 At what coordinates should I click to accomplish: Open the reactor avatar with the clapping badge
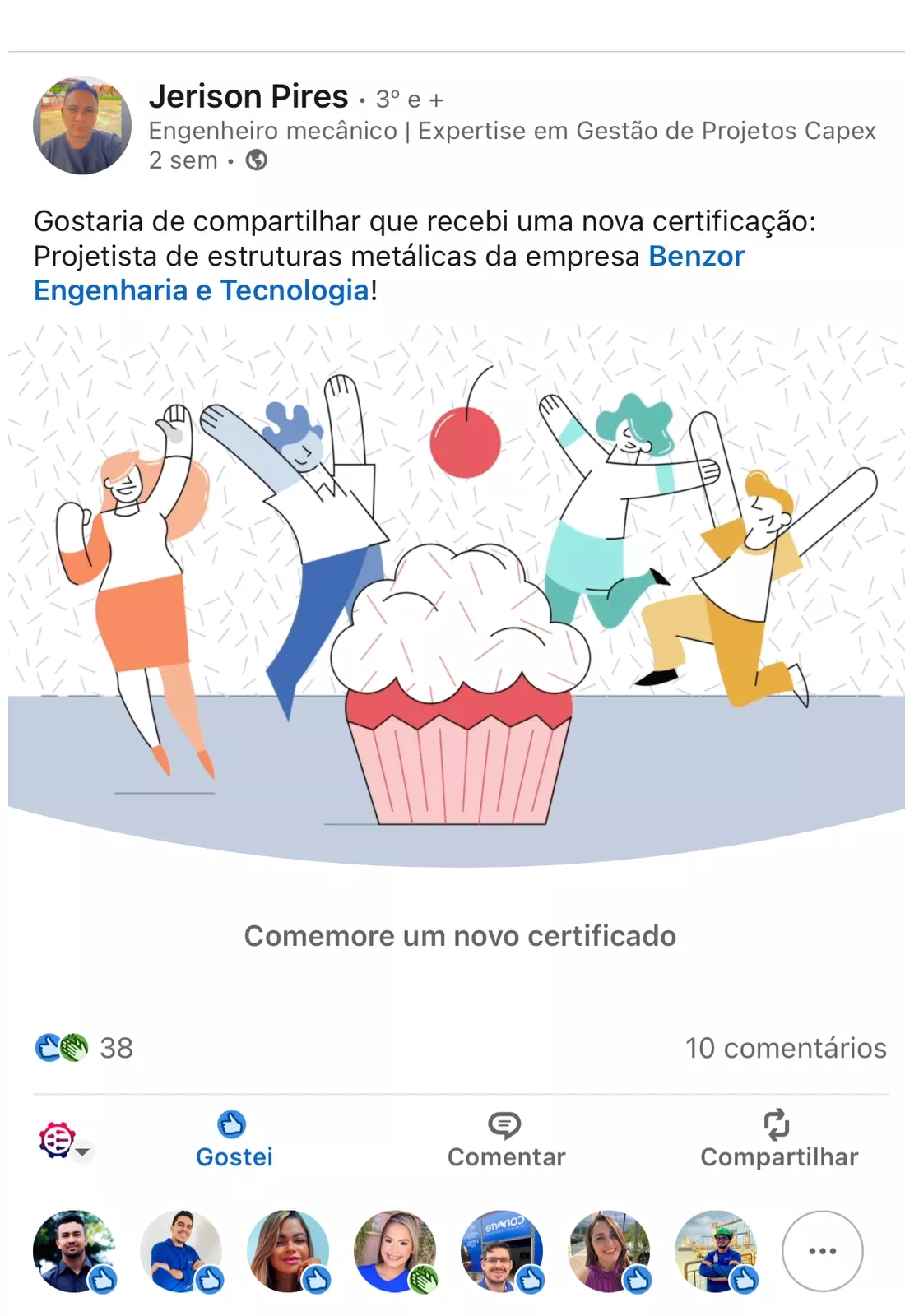(394, 1250)
